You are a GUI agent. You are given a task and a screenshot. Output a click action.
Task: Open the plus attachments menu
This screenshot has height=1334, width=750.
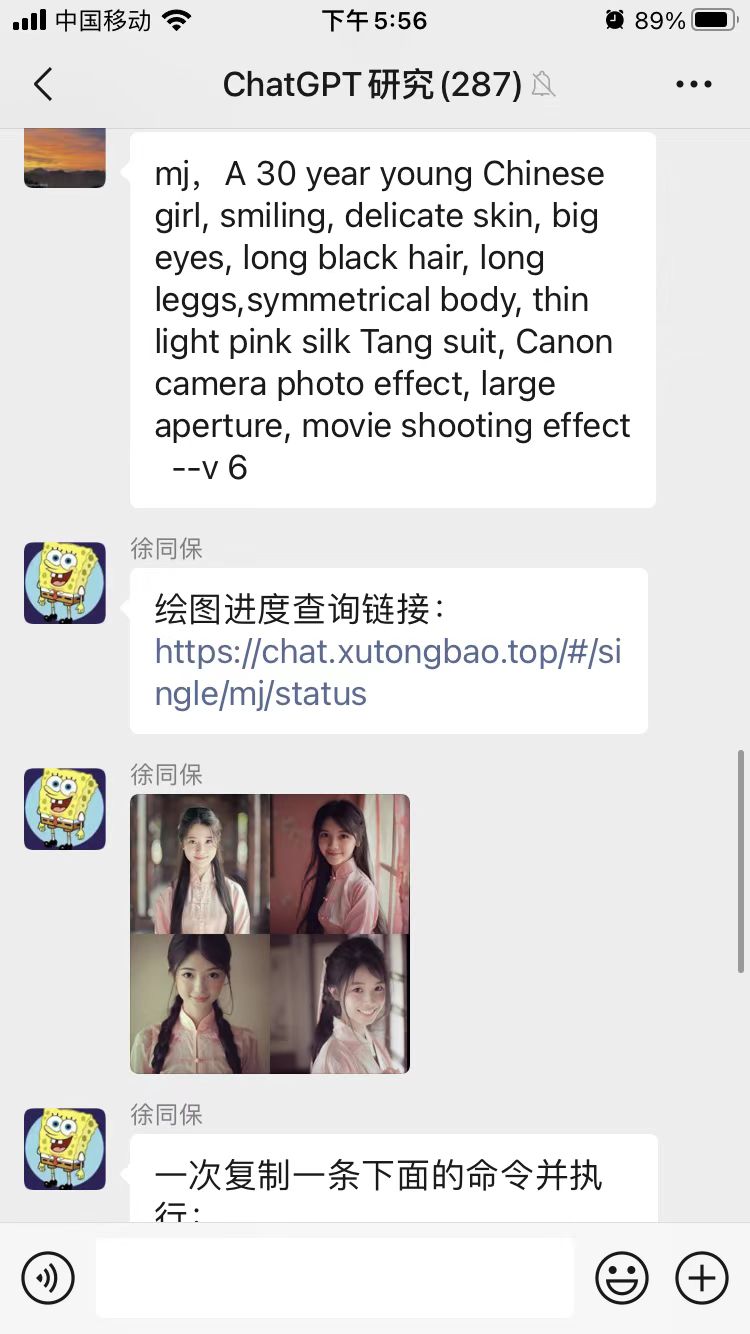pos(702,1278)
